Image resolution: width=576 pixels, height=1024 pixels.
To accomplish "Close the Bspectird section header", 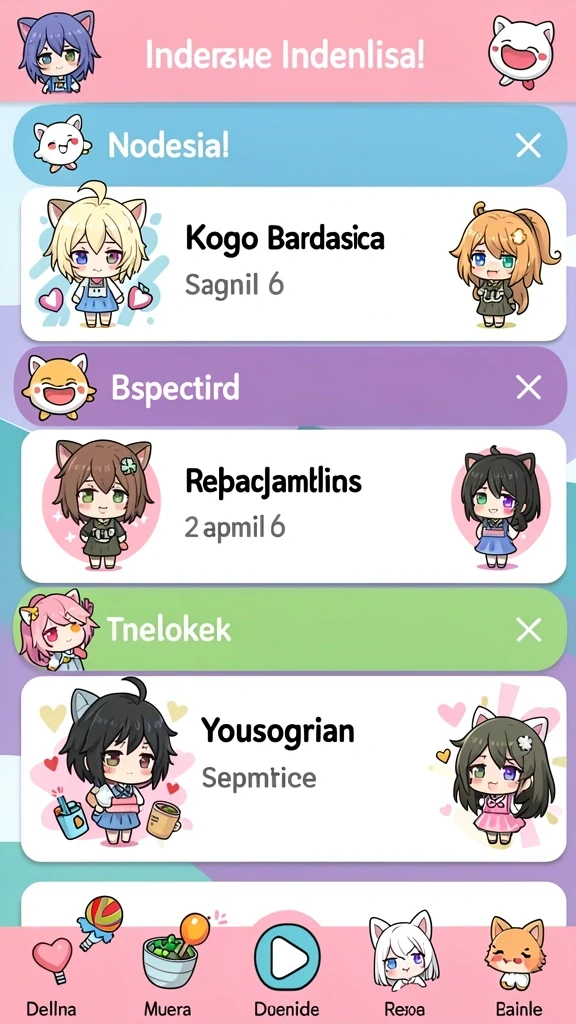I will click(528, 387).
